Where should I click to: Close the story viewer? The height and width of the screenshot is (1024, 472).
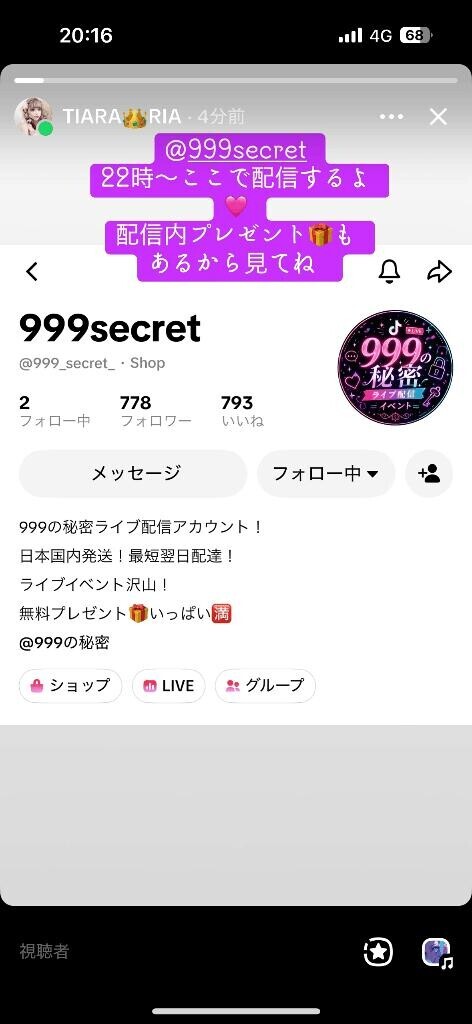pyautogui.click(x=438, y=117)
